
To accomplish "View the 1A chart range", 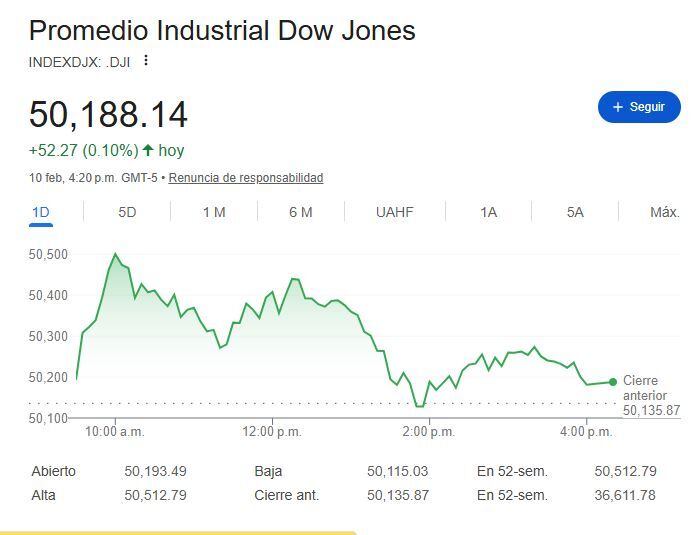I will click(x=488, y=212).
